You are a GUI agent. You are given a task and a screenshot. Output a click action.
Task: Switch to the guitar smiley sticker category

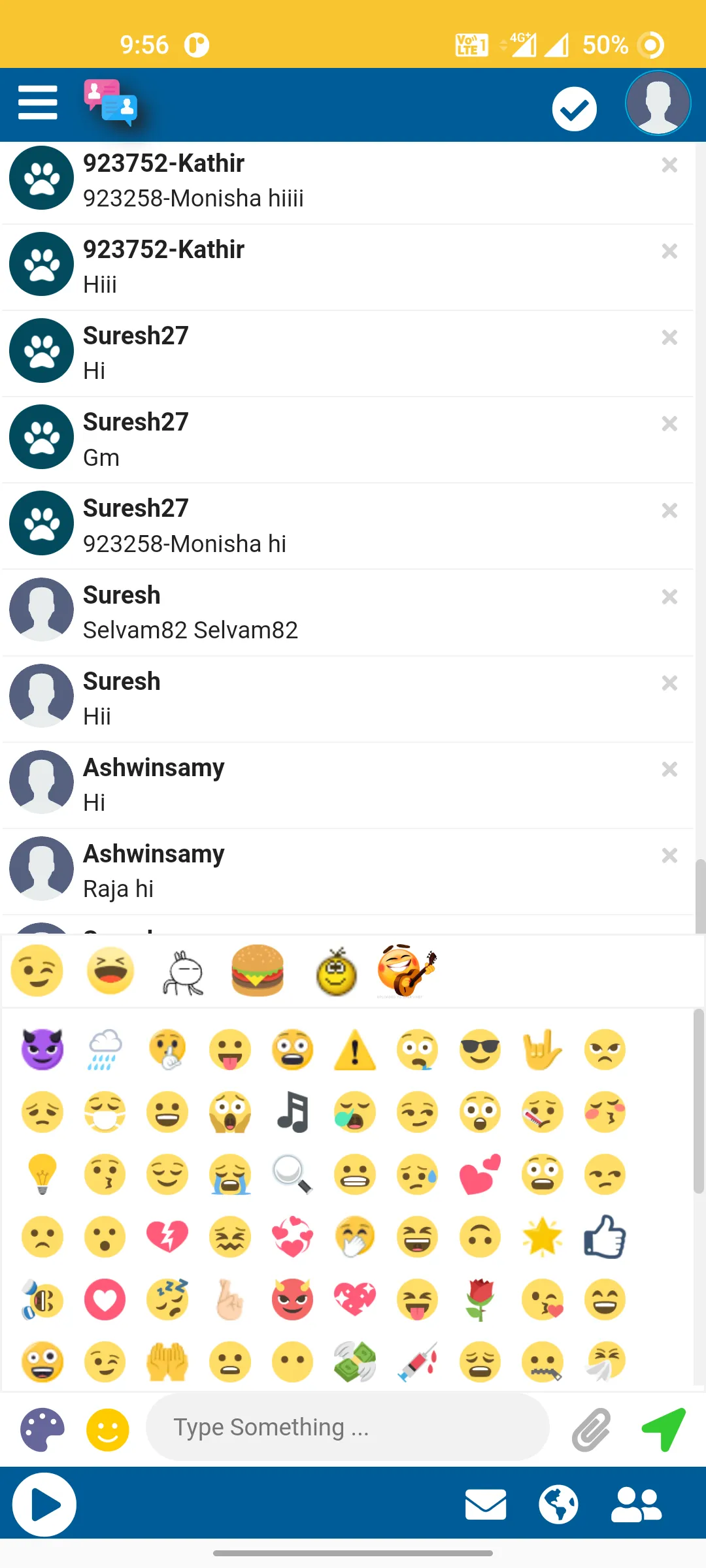[x=406, y=970]
